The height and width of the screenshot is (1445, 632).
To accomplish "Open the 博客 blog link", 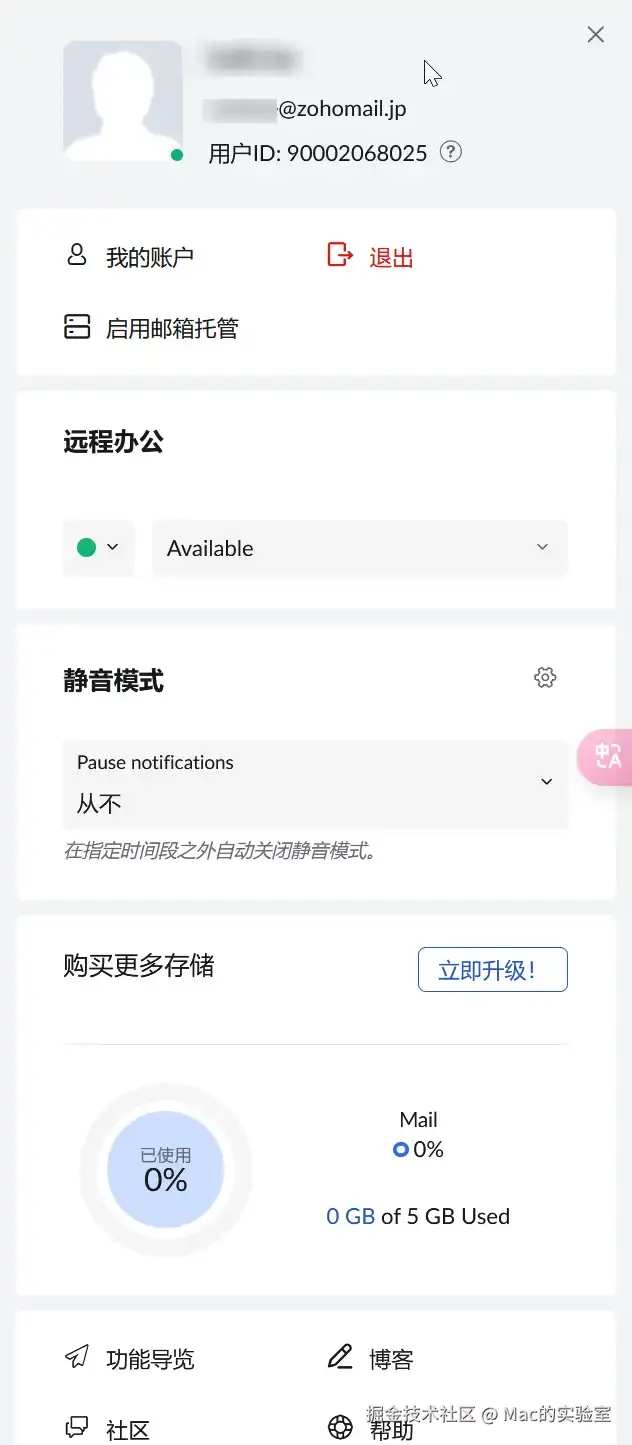I will (371, 1359).
